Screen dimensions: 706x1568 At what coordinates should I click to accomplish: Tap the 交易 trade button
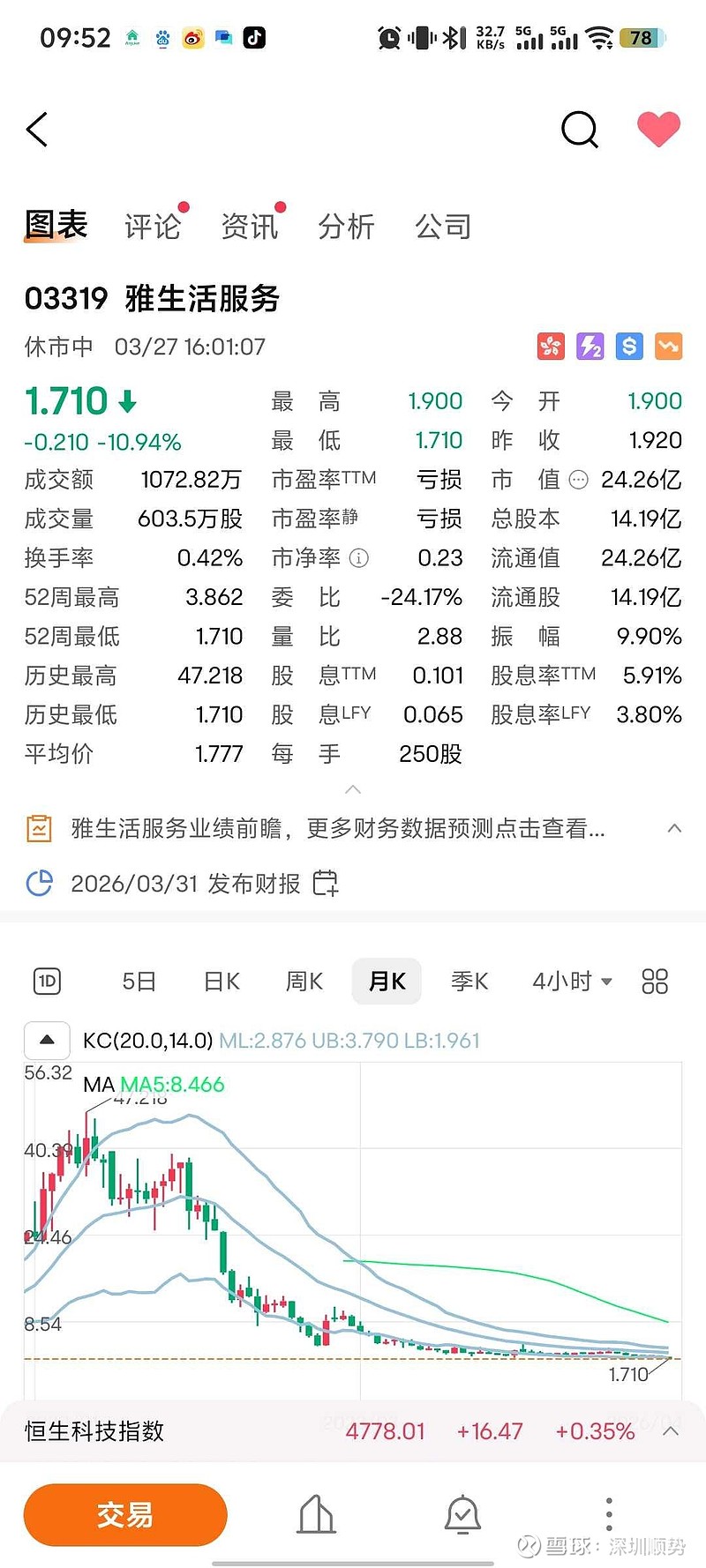[124, 1514]
